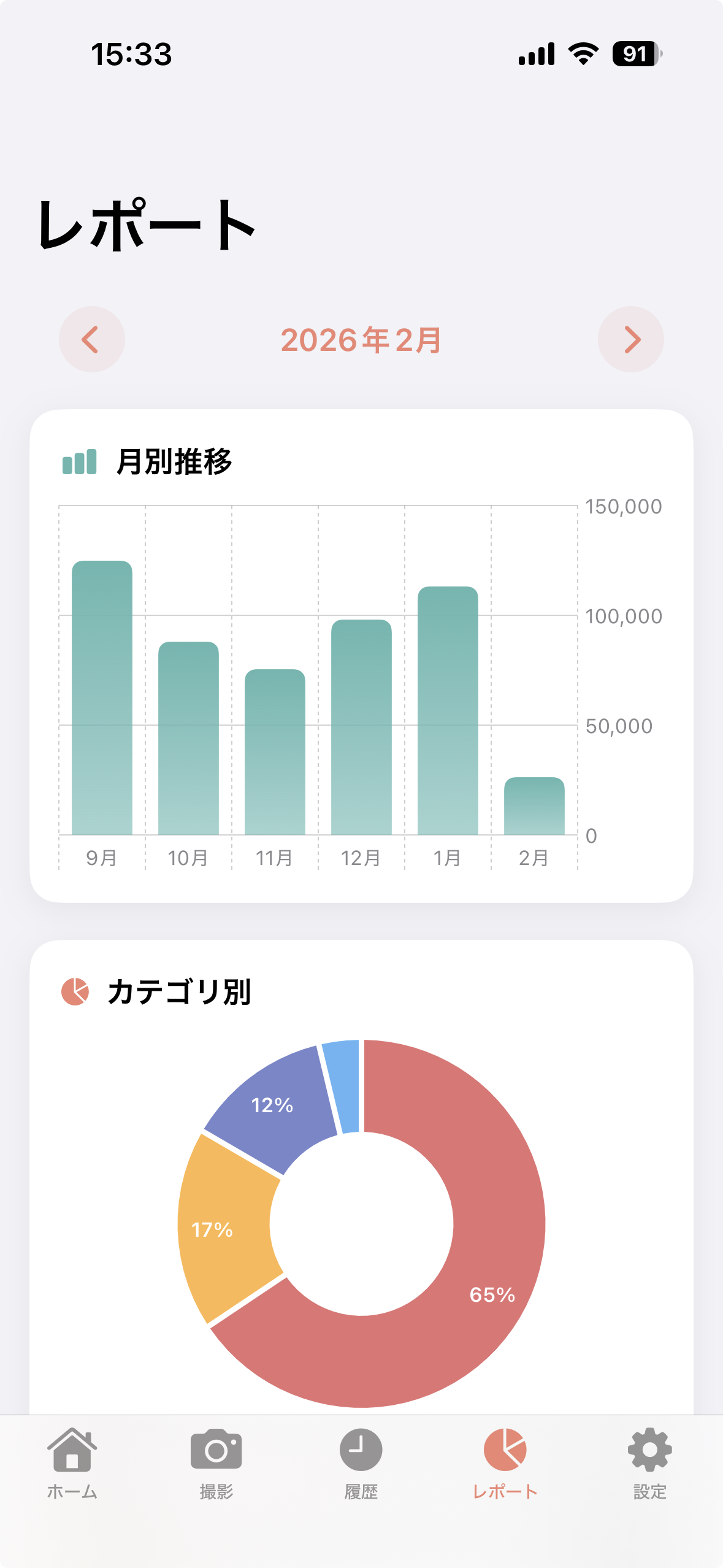The image size is (723, 1568).
Task: Open the 設定 settings tab
Action: tap(650, 1463)
